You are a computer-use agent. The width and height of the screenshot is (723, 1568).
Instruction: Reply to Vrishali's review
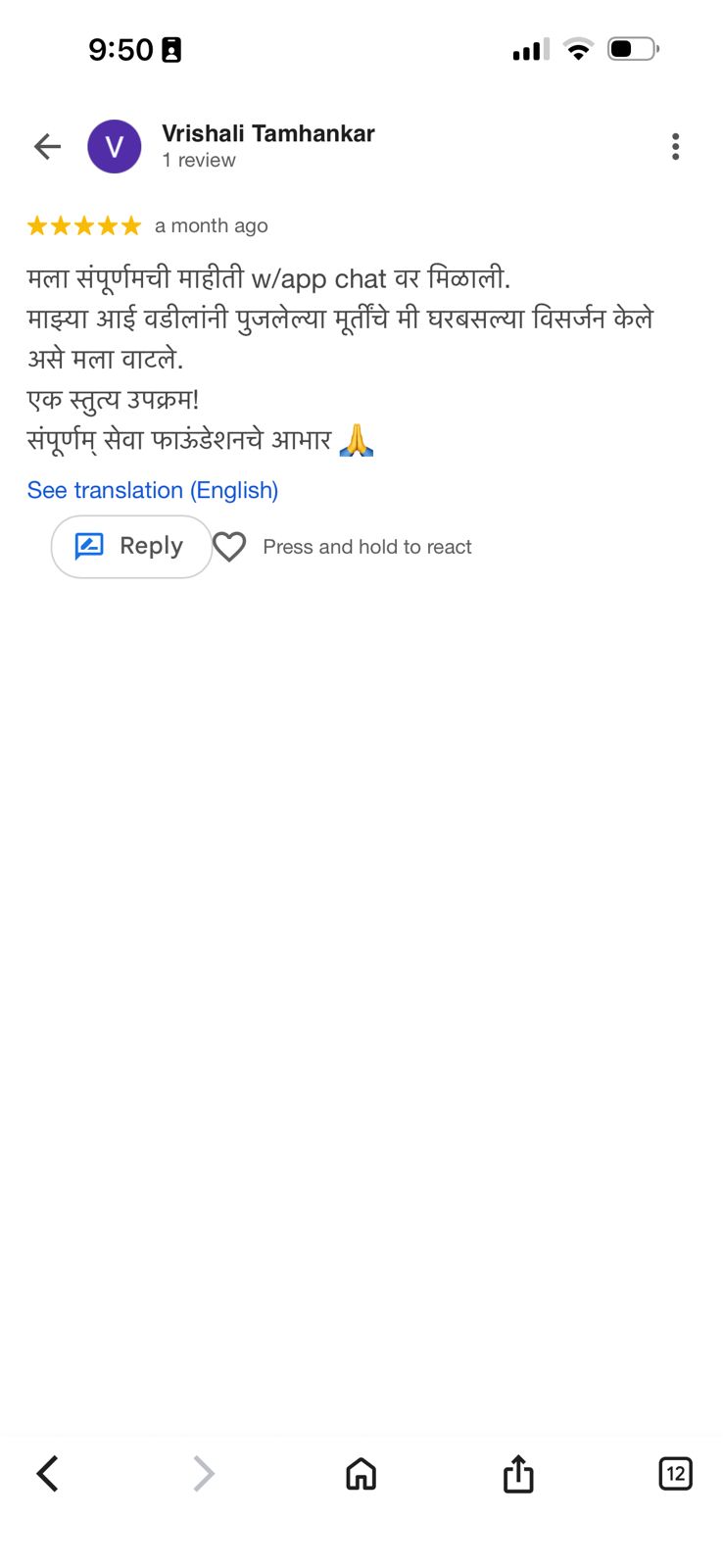click(x=131, y=546)
